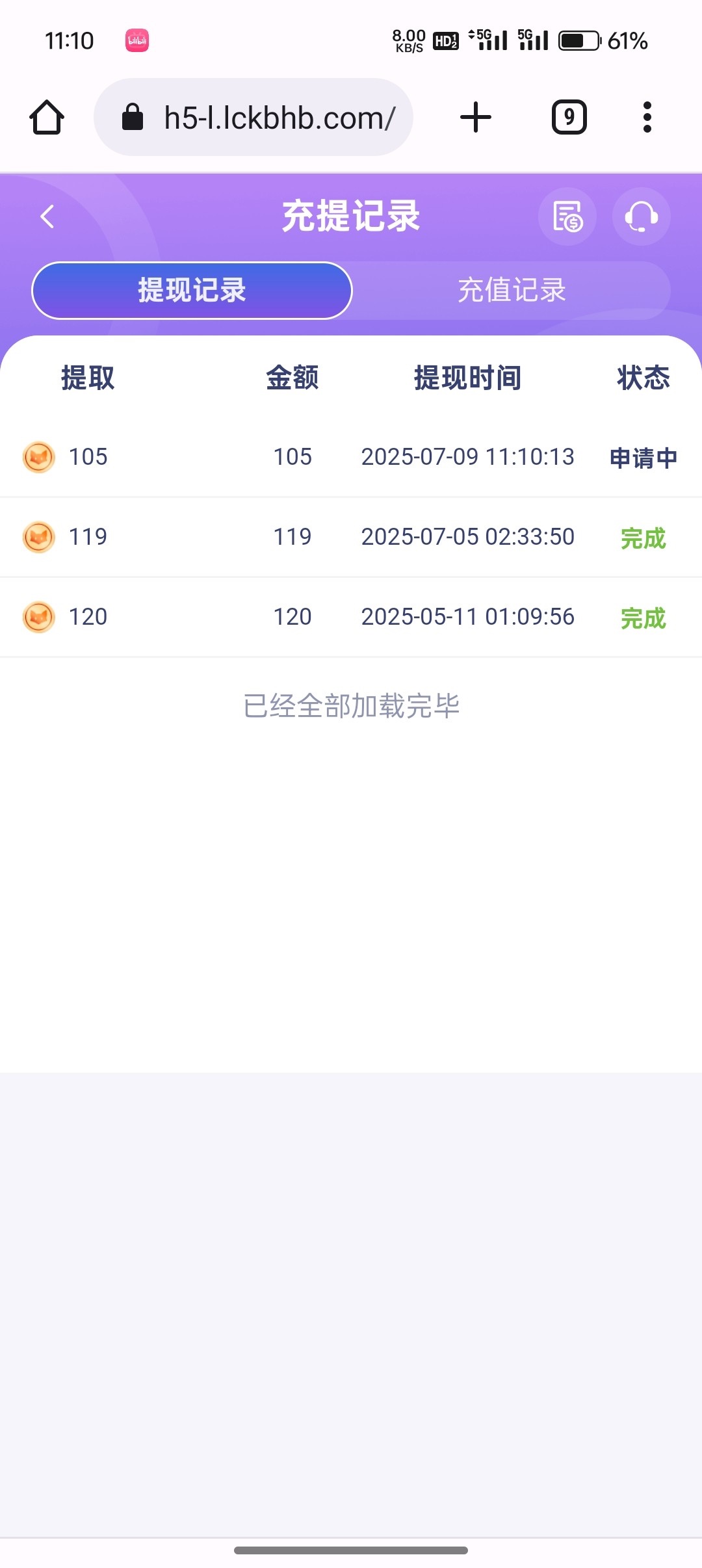Open a new browser tab with plus button
The width and height of the screenshot is (702, 1568).
(x=475, y=116)
